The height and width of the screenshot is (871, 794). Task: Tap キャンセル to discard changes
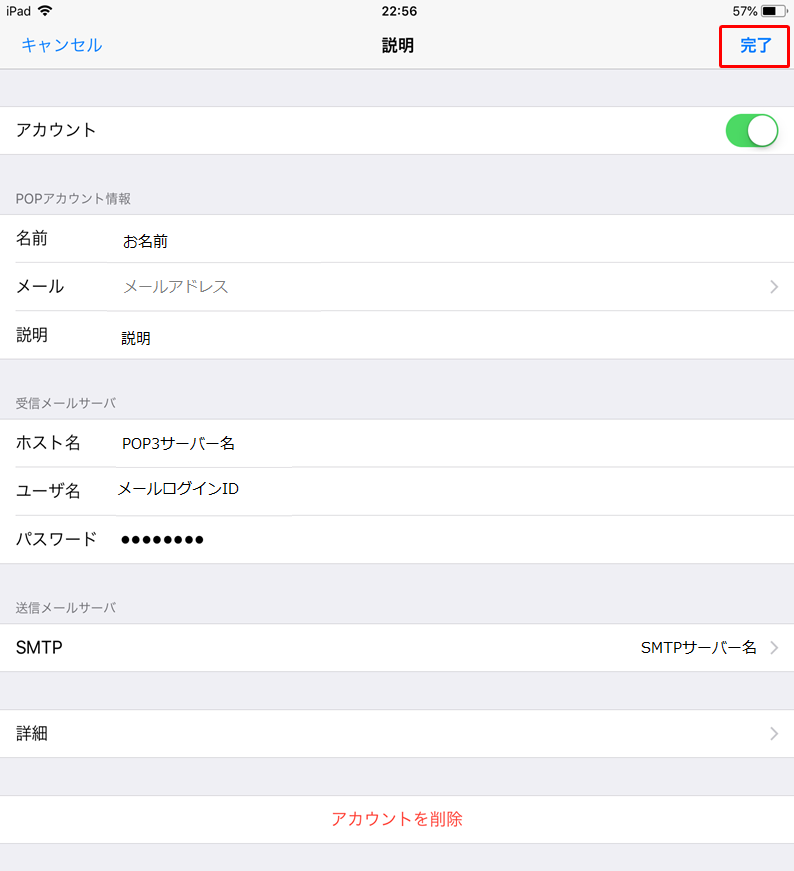click(62, 45)
